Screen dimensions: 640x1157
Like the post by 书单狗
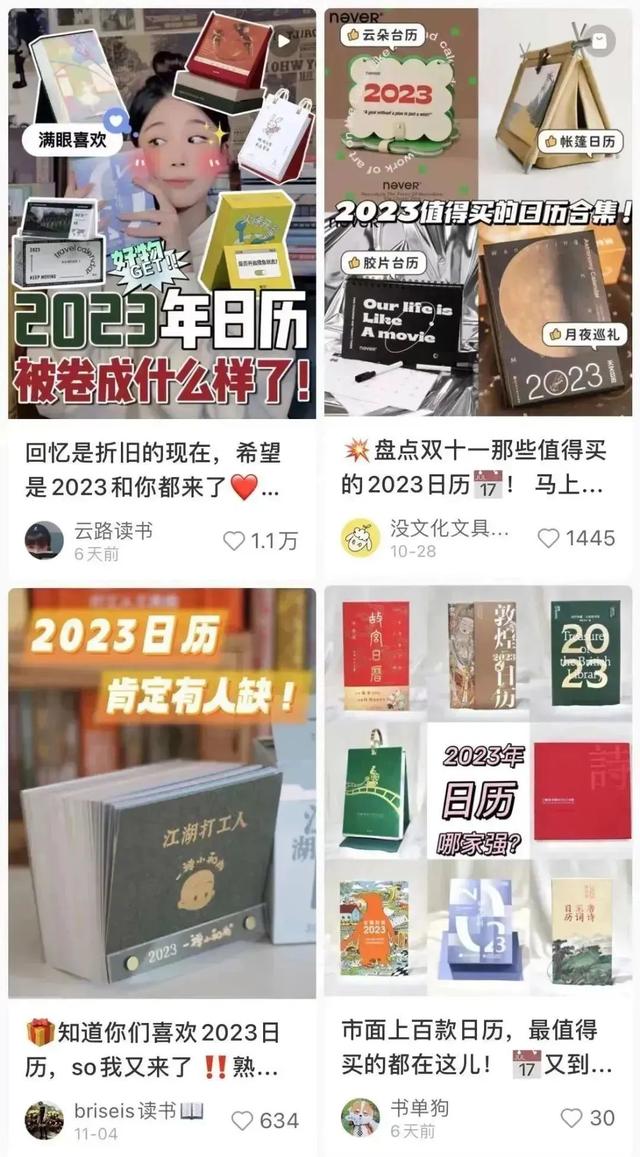tap(571, 1118)
